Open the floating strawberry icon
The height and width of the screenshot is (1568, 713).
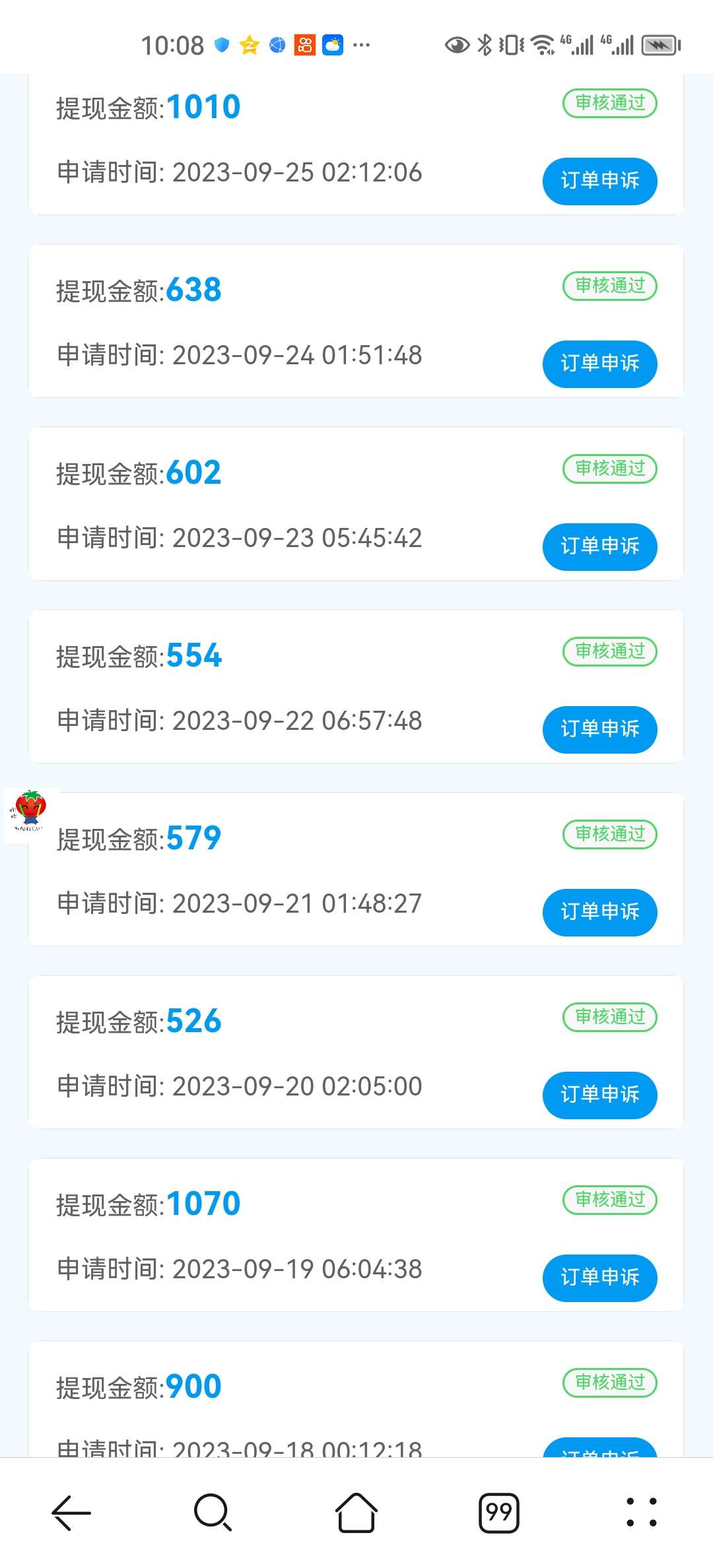[30, 814]
